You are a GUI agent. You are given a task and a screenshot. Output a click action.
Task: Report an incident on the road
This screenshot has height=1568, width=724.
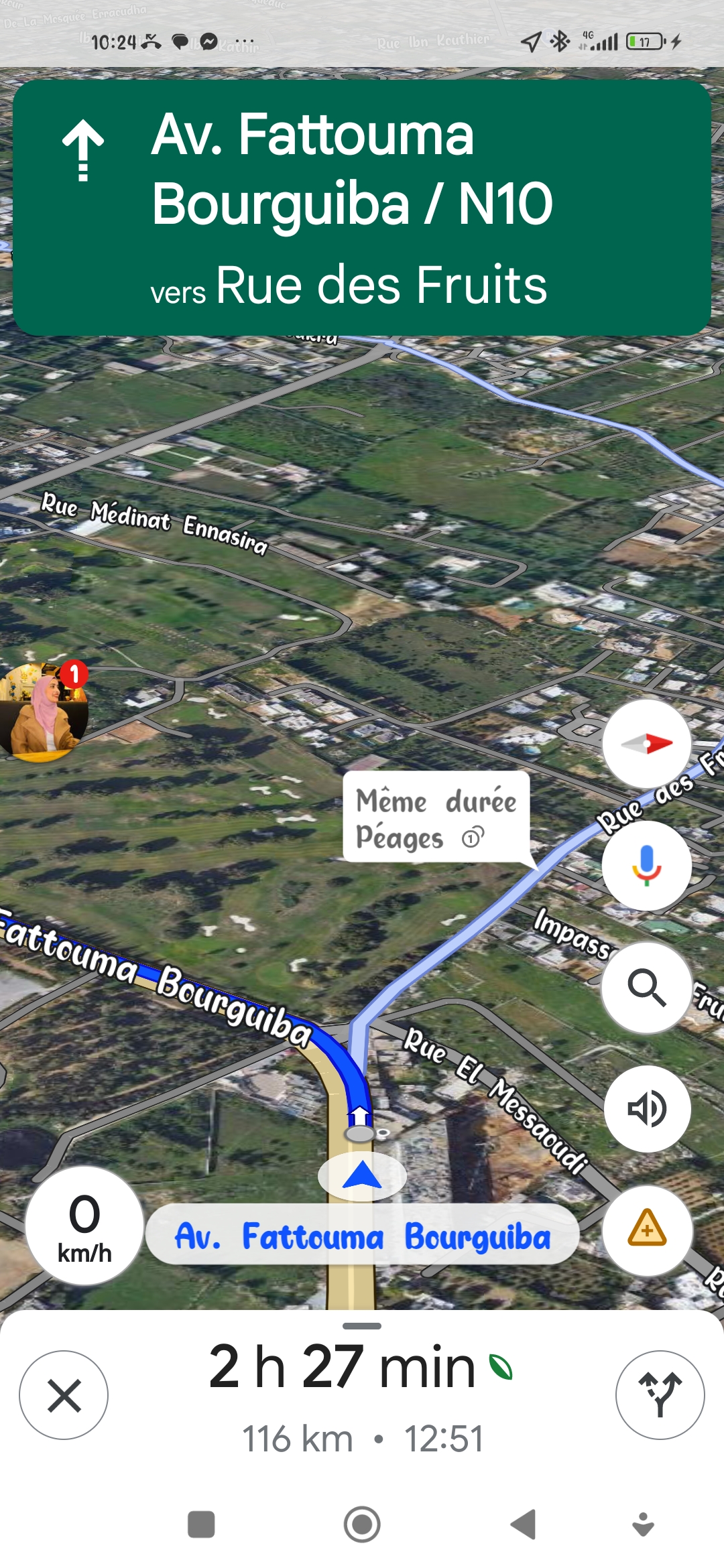click(x=646, y=1230)
